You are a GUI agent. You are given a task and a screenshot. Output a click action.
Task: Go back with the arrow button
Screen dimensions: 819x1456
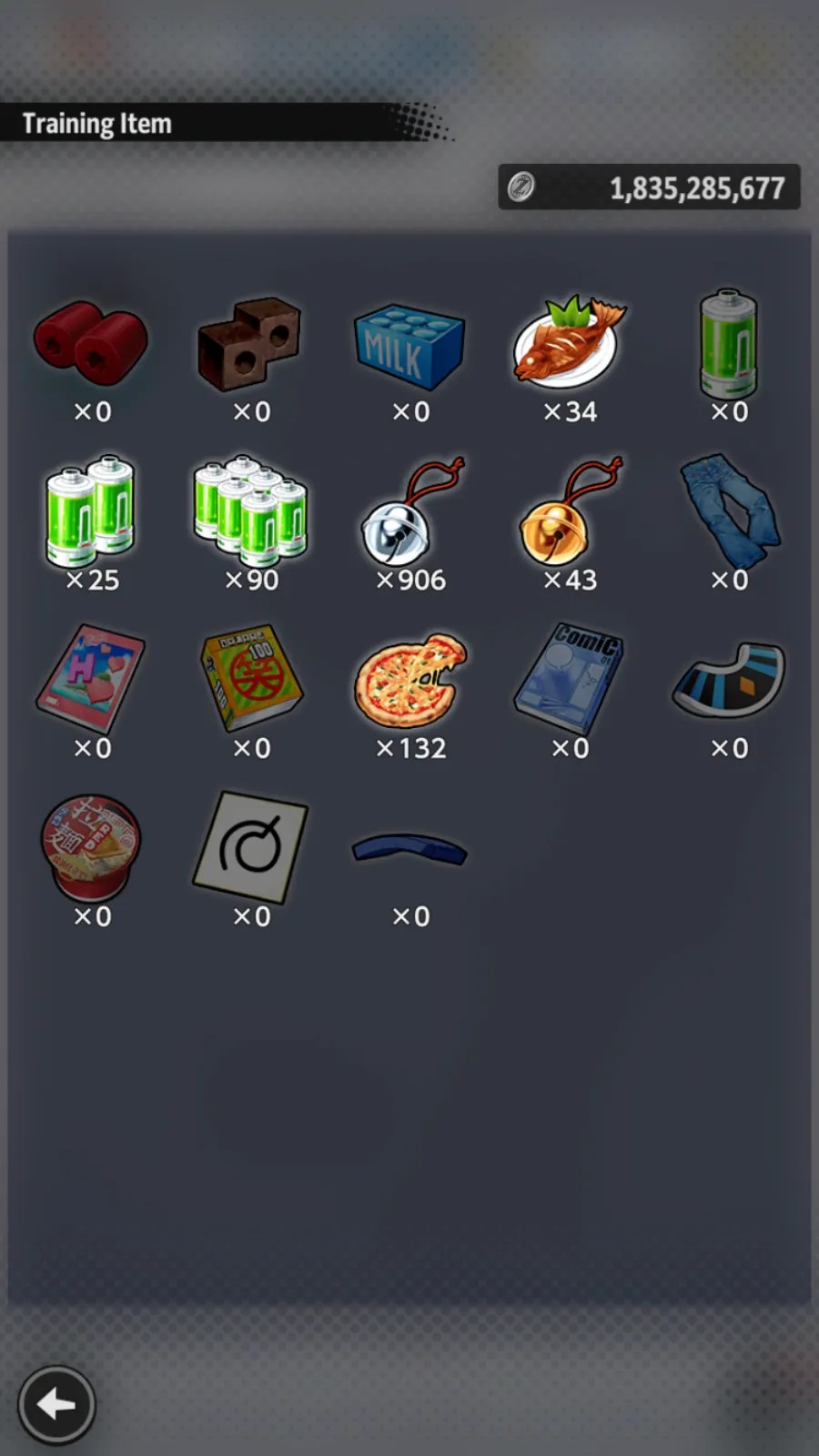(56, 1404)
